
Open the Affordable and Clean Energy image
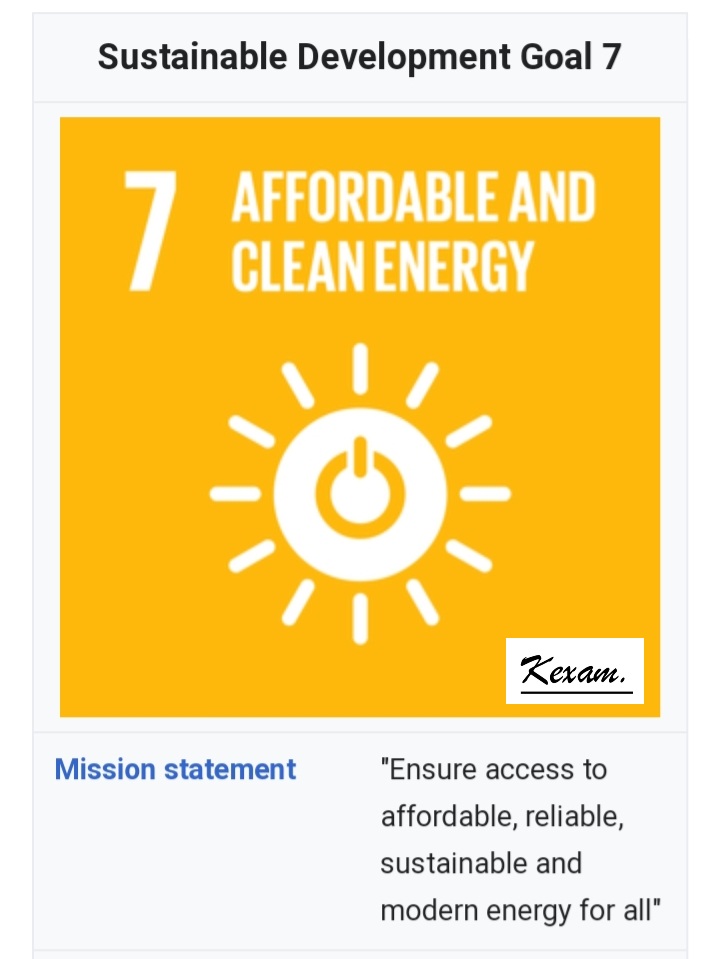point(360,417)
